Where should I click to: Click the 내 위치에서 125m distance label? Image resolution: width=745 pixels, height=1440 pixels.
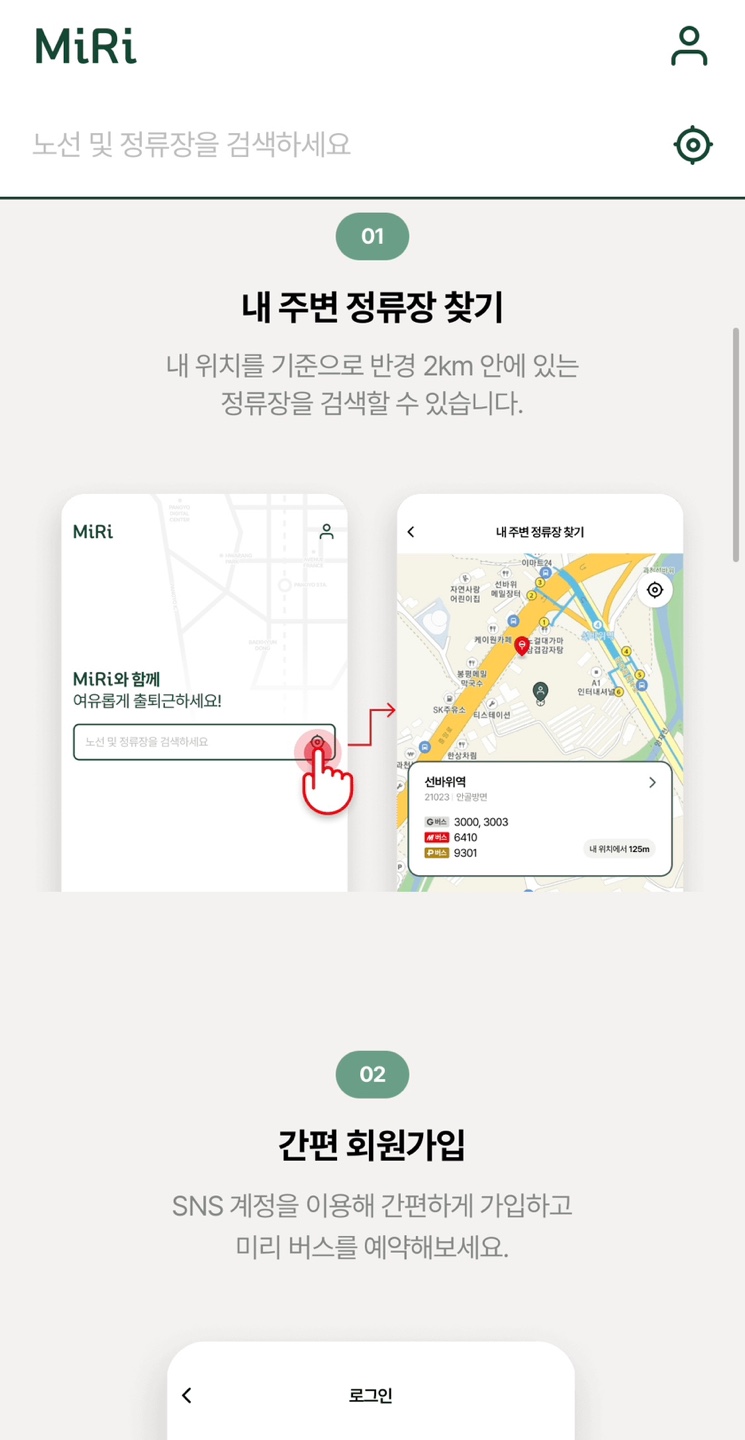click(621, 849)
